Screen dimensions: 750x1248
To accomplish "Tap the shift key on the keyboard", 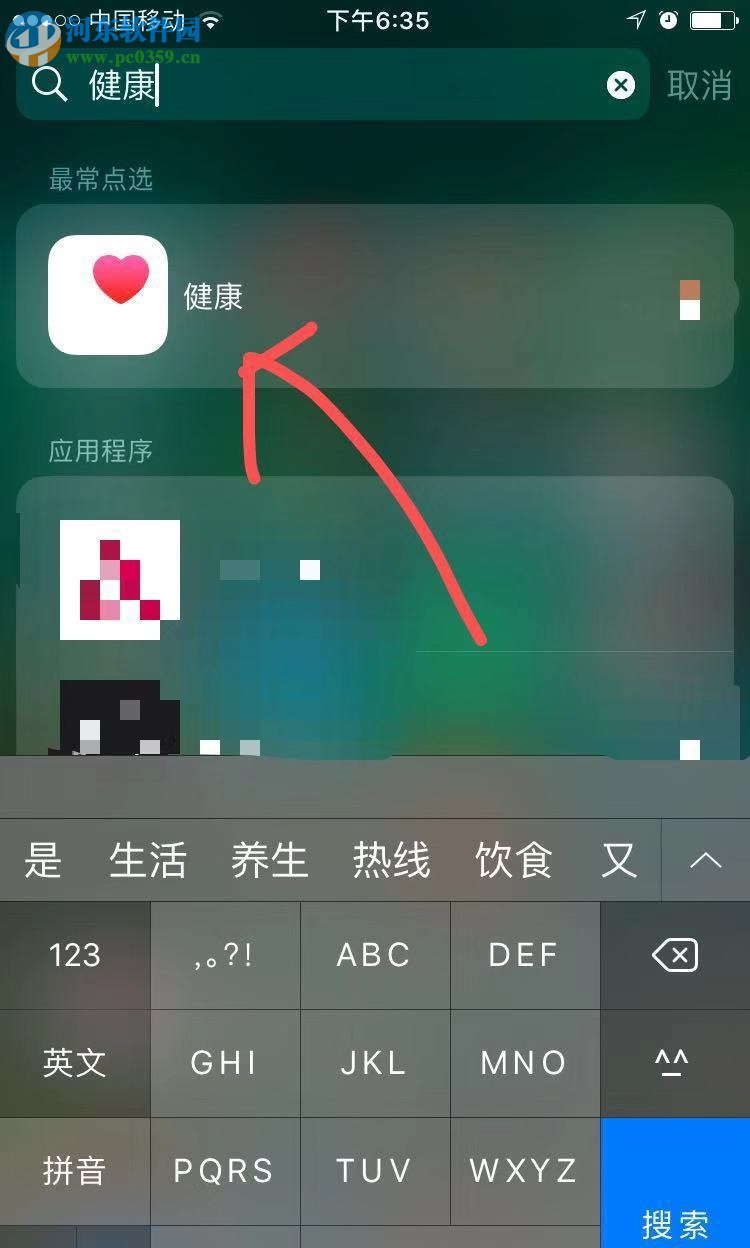I will pyautogui.click(x=674, y=1063).
